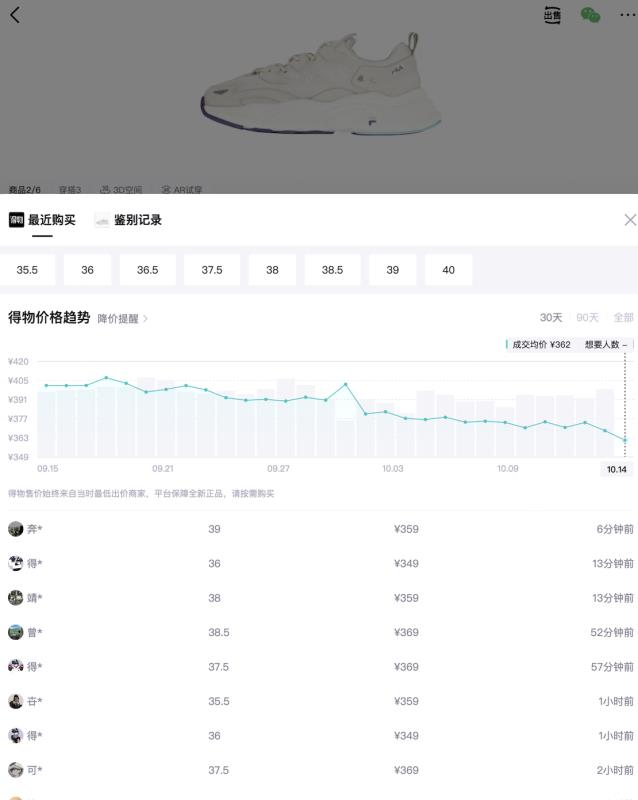
Task: Select size 37.5 chip
Action: [x=212, y=270]
